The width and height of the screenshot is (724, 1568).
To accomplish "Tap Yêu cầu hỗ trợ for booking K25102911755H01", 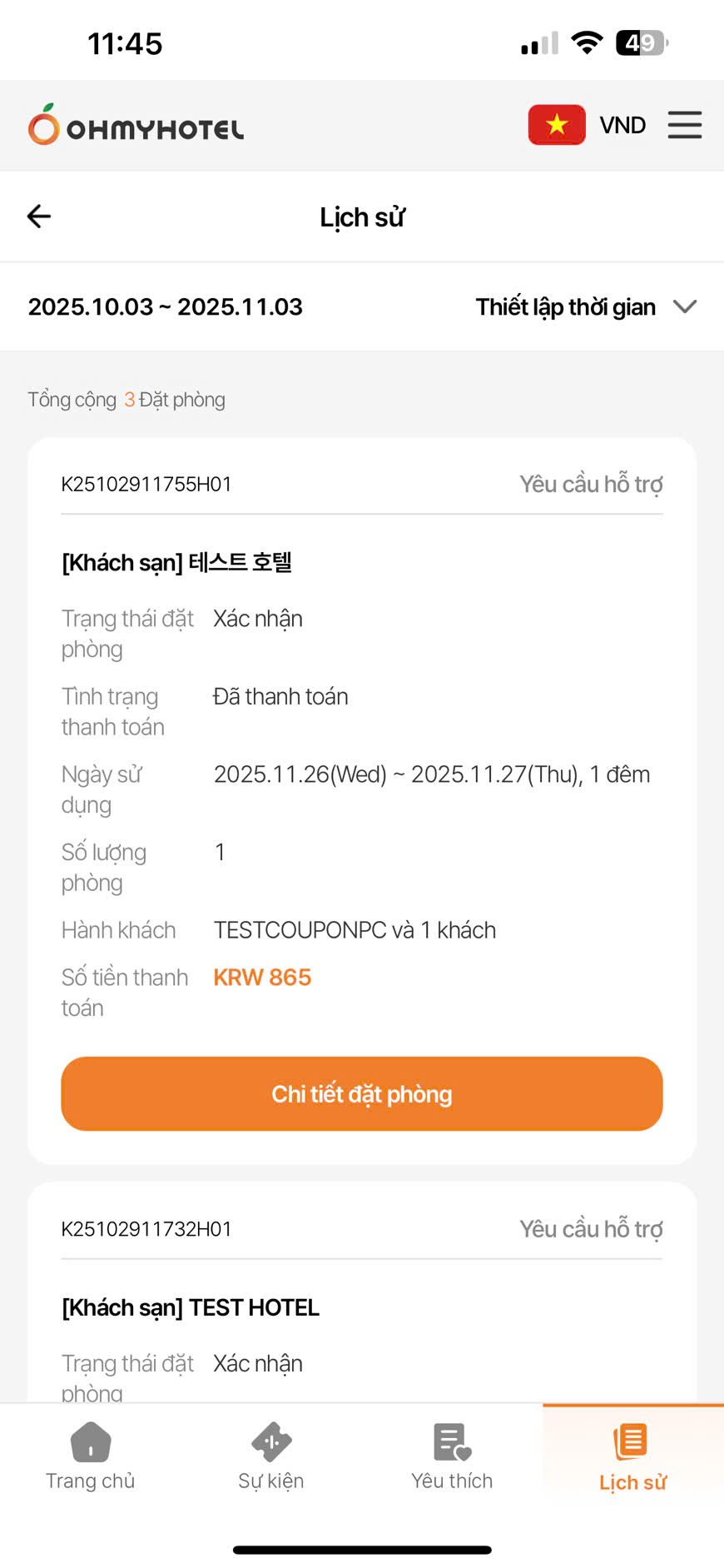I will coord(591,484).
